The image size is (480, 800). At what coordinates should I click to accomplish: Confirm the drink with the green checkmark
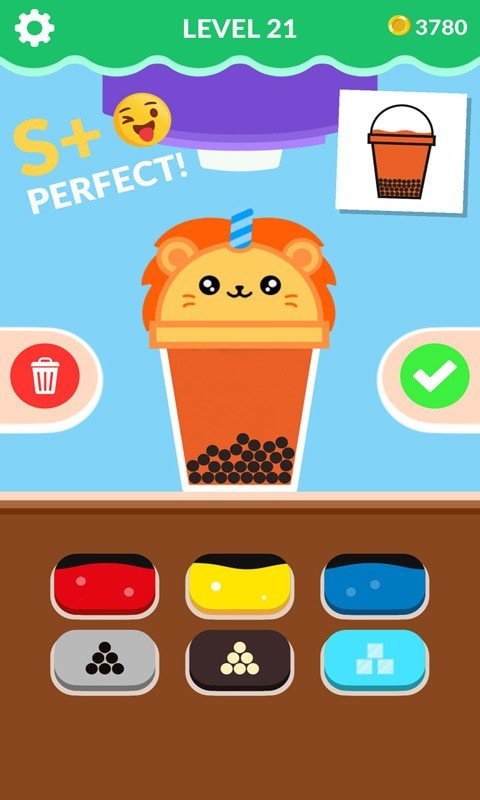coord(435,376)
